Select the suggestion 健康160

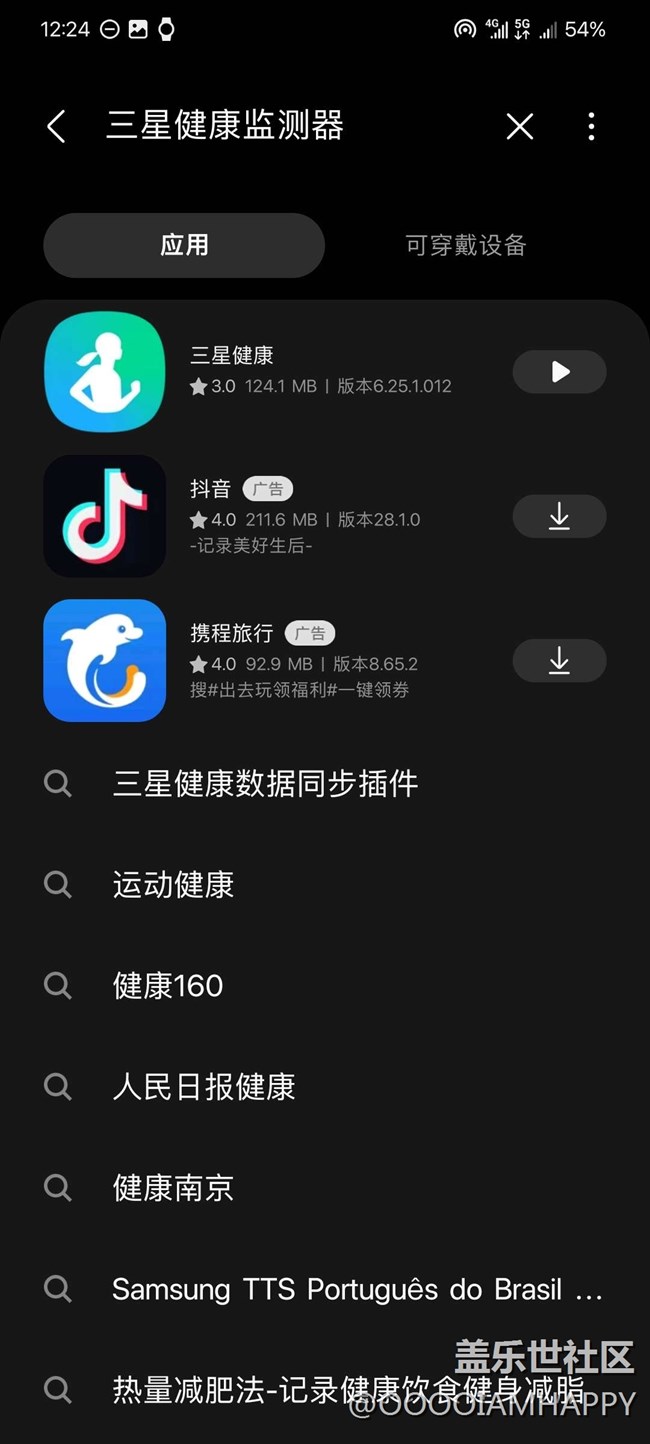pos(325,985)
